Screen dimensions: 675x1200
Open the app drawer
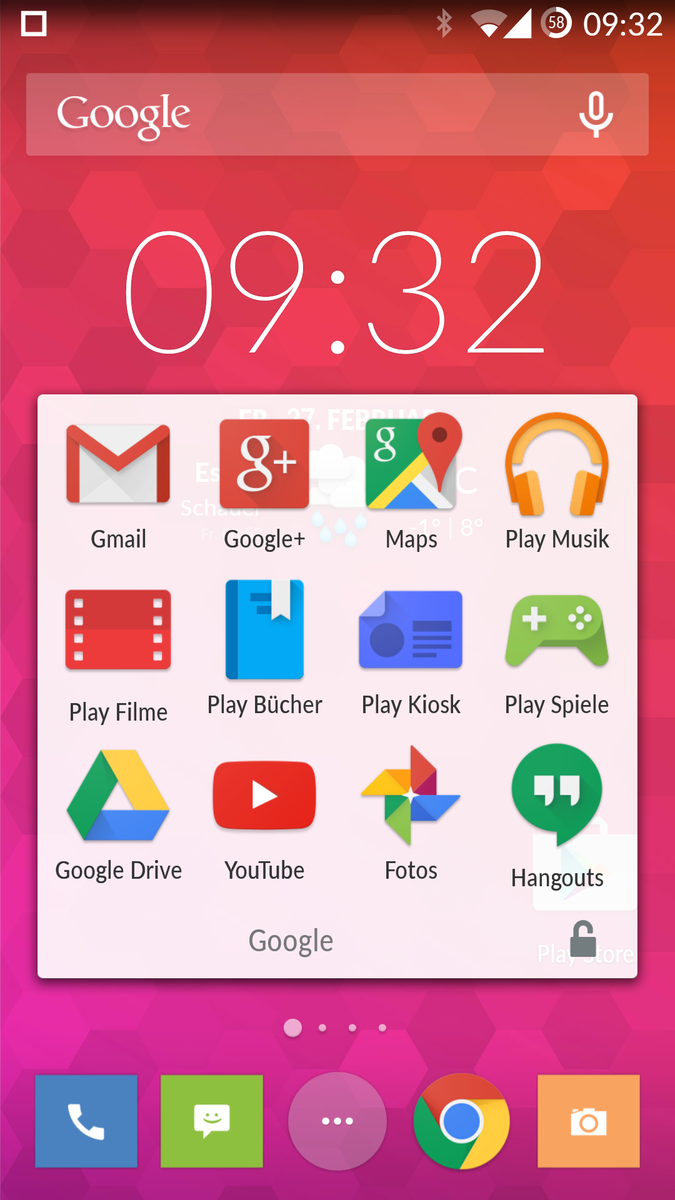point(337,1121)
